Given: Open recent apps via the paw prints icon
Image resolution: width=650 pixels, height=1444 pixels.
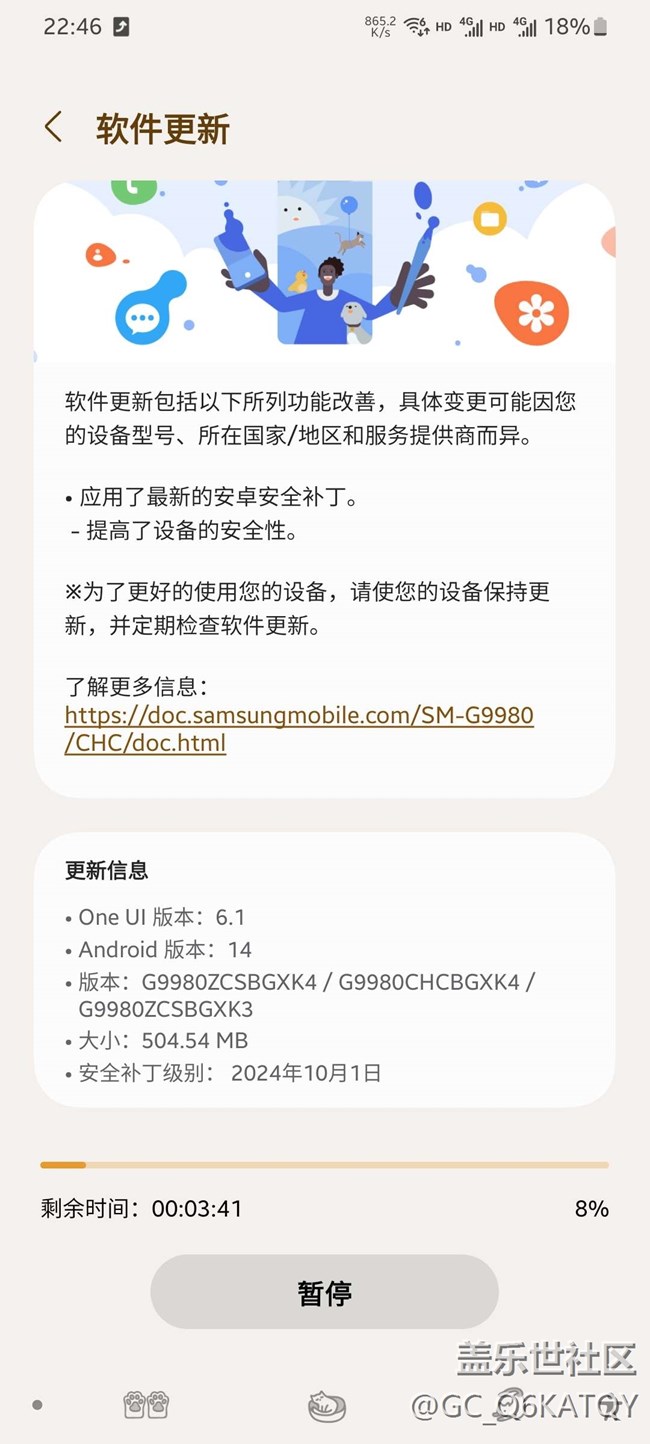Looking at the screenshot, I should [146, 1405].
